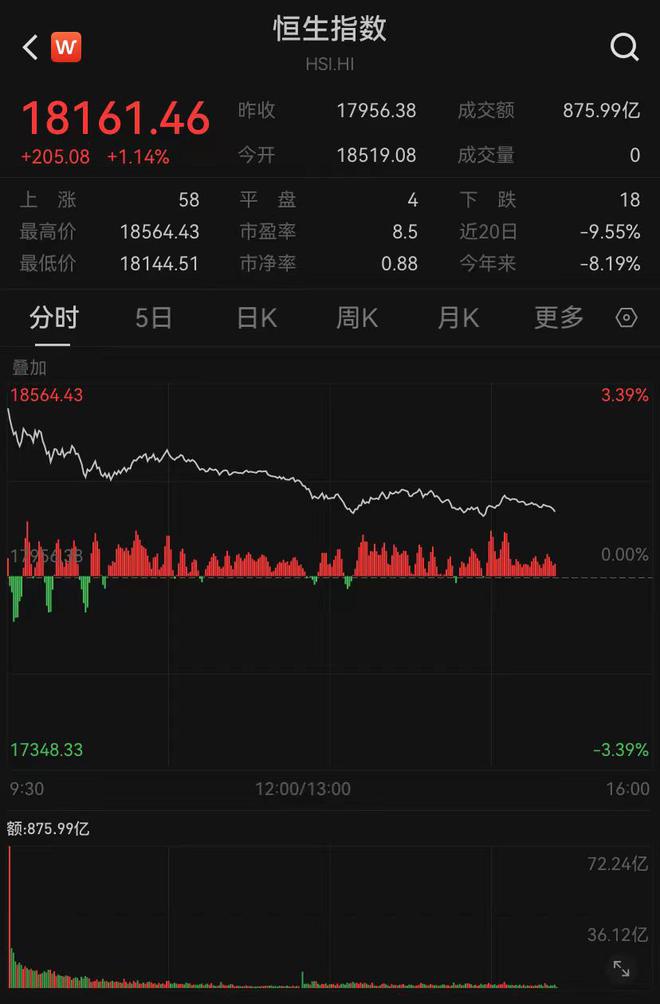Tap 叠加 to overlay another index
The height and width of the screenshot is (1004, 660).
click(x=29, y=368)
